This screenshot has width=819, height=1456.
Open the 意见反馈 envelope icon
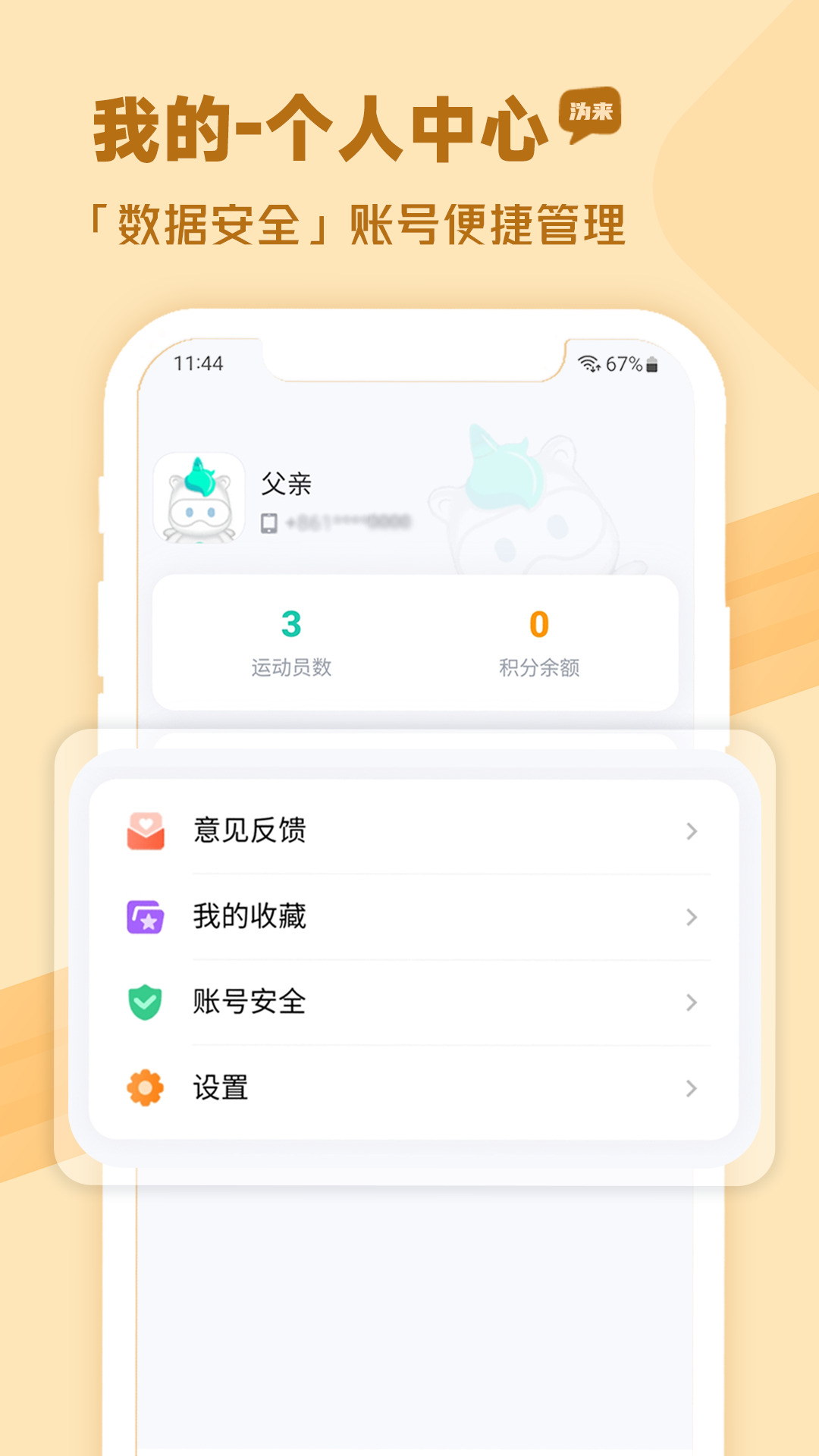(145, 831)
